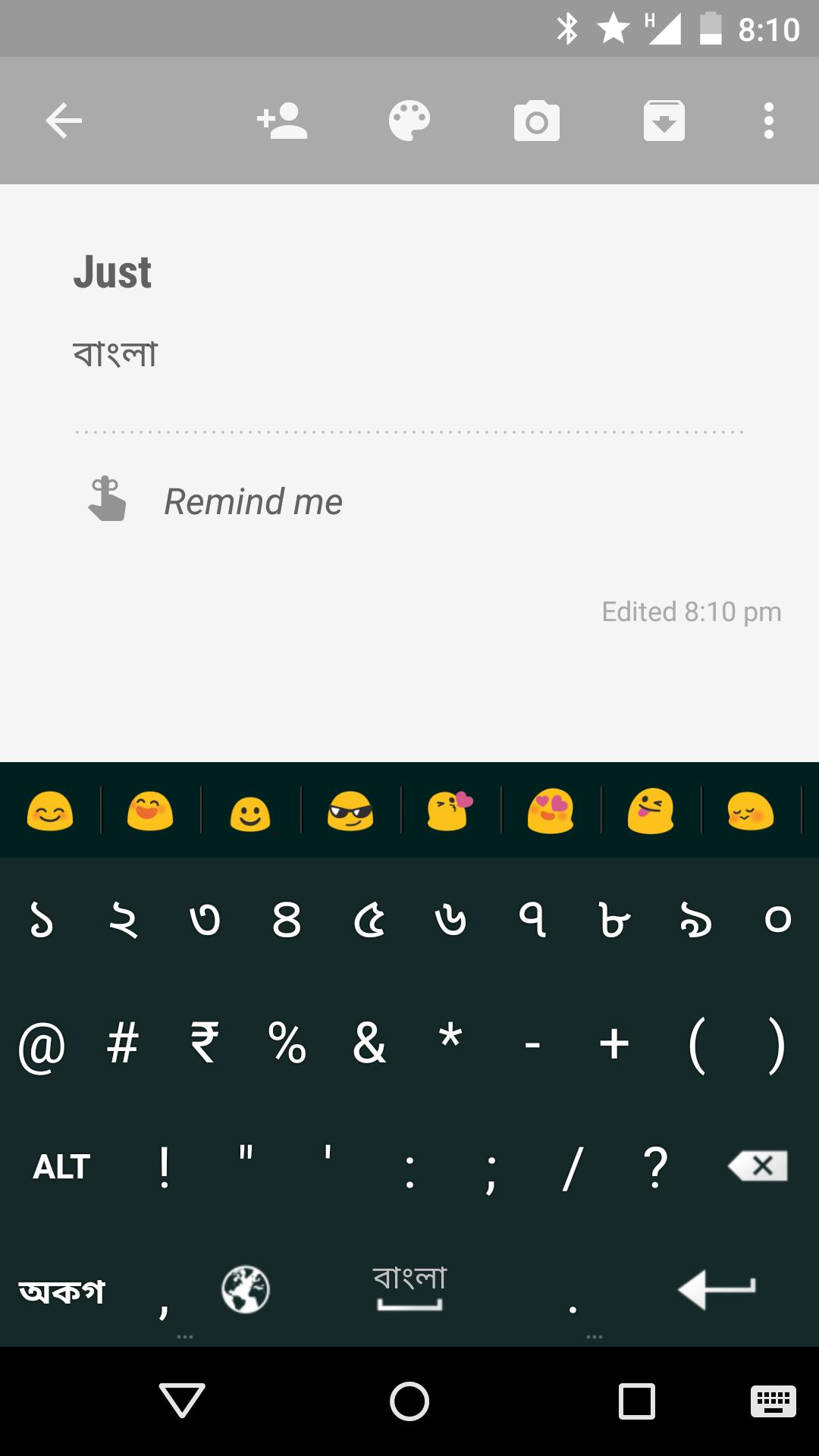Tap the note body text field
Image resolution: width=819 pixels, height=1456 pixels.
pyautogui.click(x=115, y=354)
